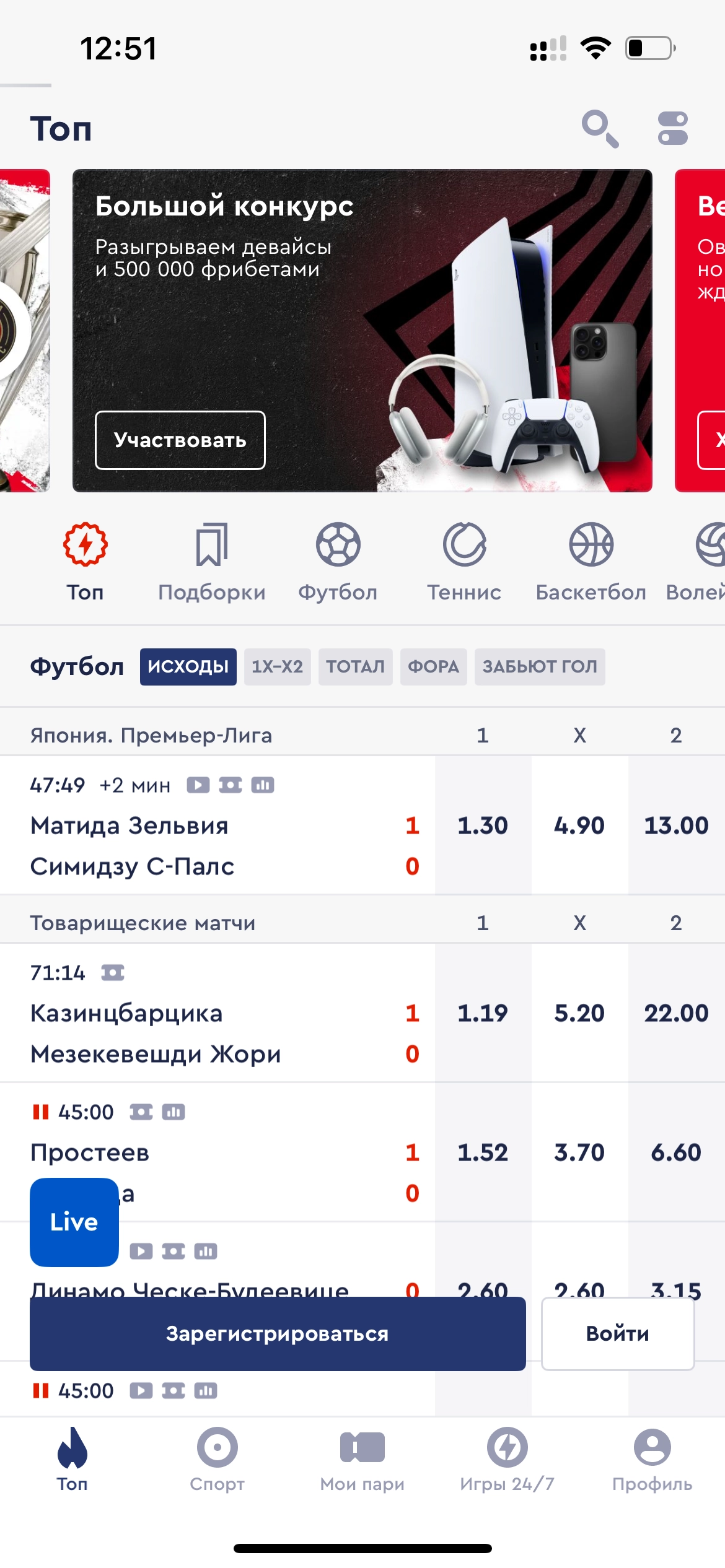Viewport: 725px width, 1568px height.
Task: Tap the Участвовать button
Action: pos(180,440)
